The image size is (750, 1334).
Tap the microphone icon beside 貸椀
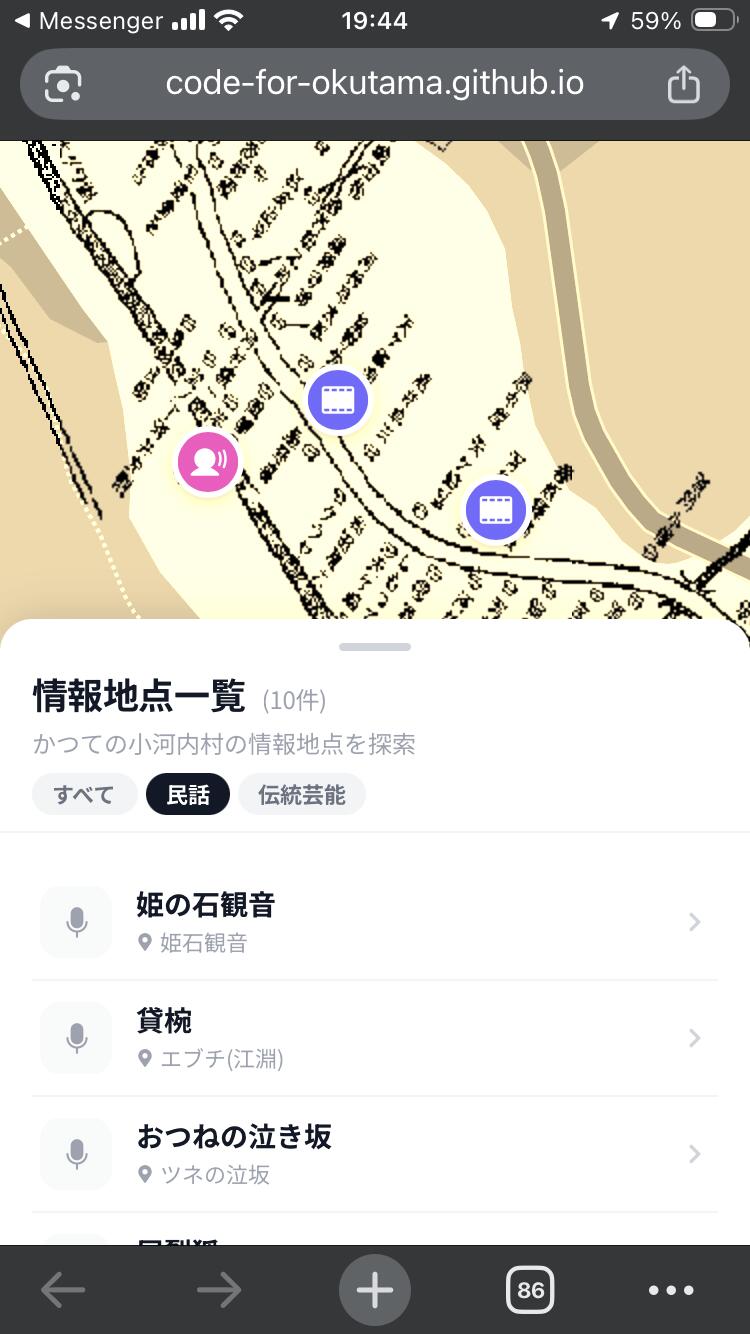tap(75, 1037)
